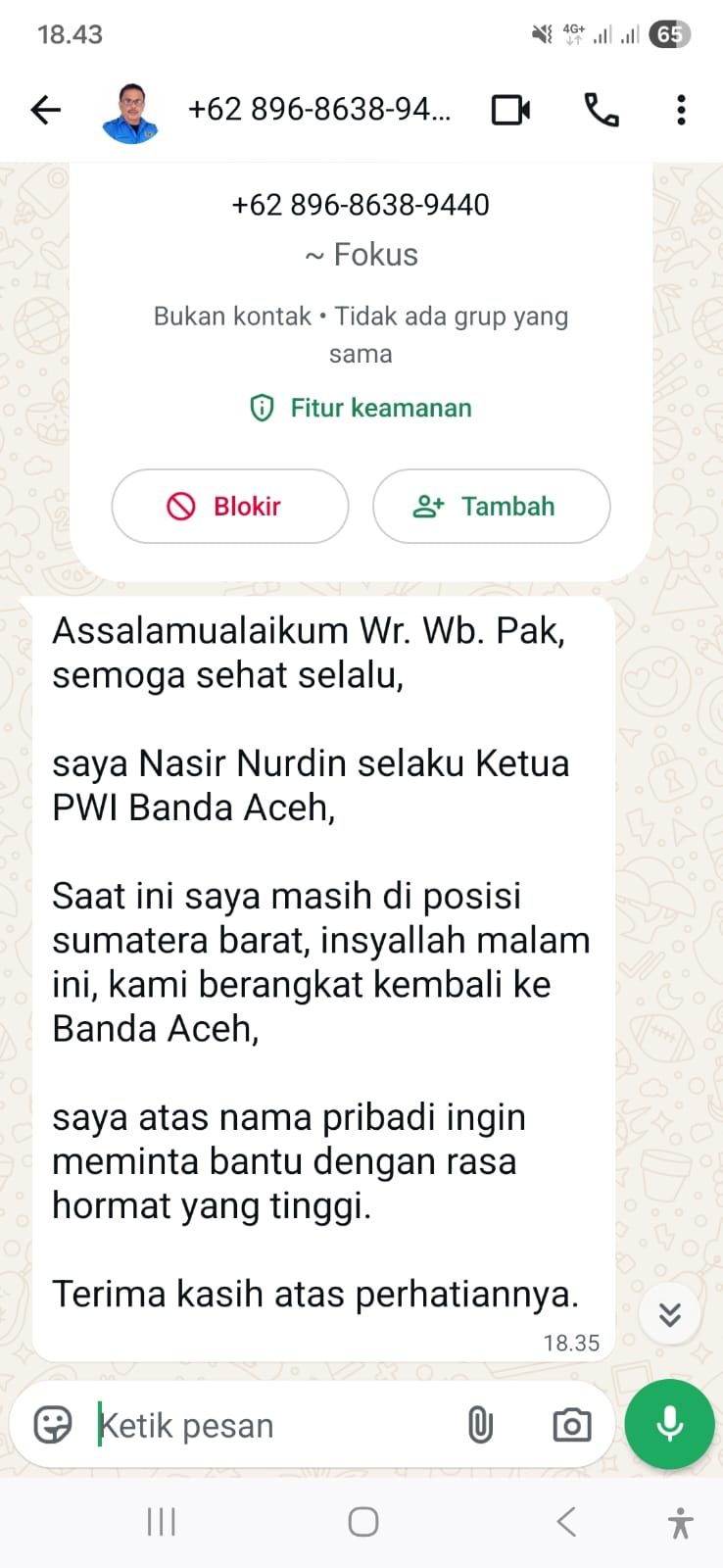Screen dimensions: 723x1568
Task: Jump to latest message with down arrows
Action: coord(670,1314)
